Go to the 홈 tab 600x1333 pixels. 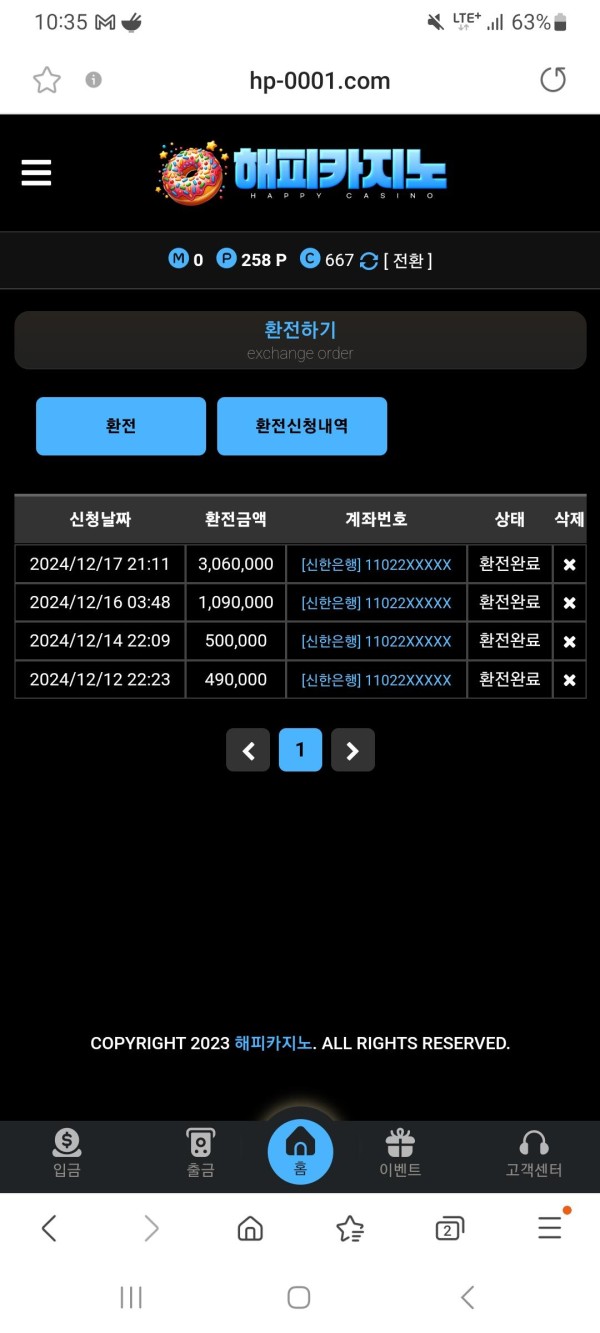[x=300, y=1152]
